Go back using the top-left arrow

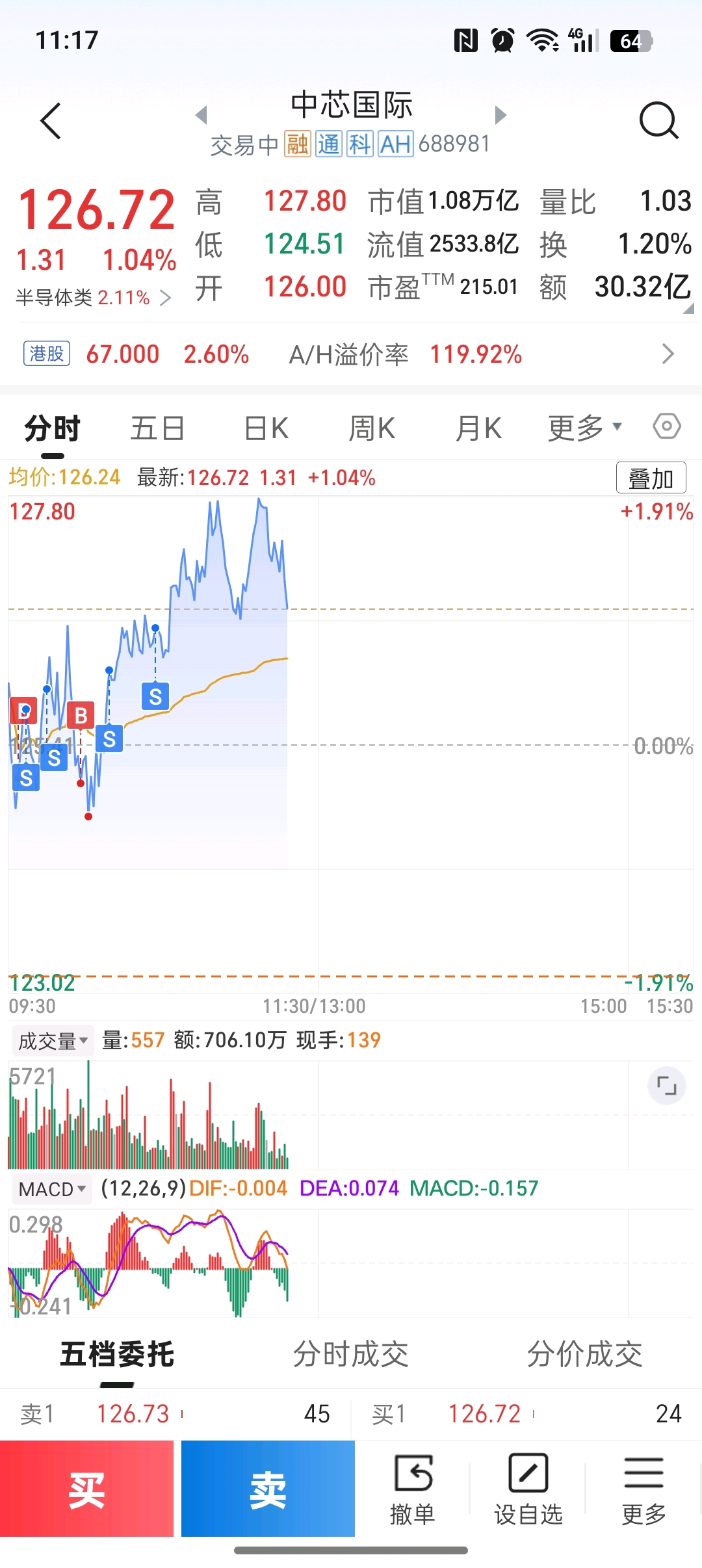[50, 120]
